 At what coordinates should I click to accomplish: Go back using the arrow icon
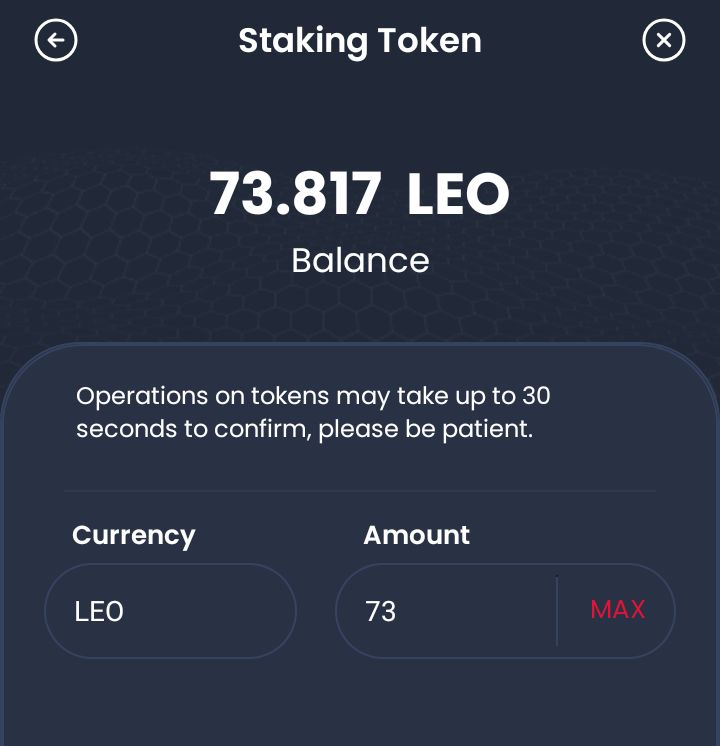click(x=56, y=41)
